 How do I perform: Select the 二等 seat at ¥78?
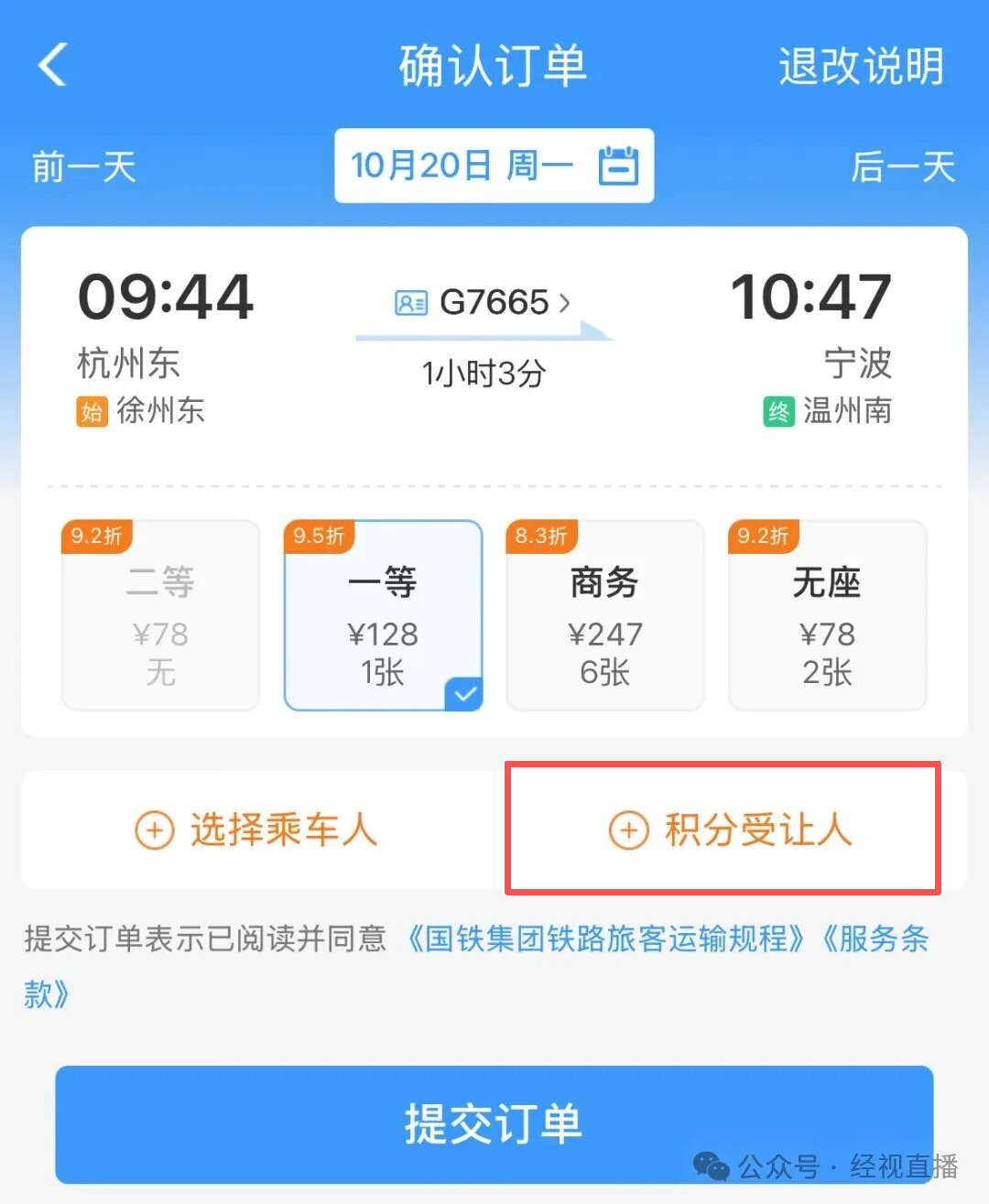click(x=161, y=616)
